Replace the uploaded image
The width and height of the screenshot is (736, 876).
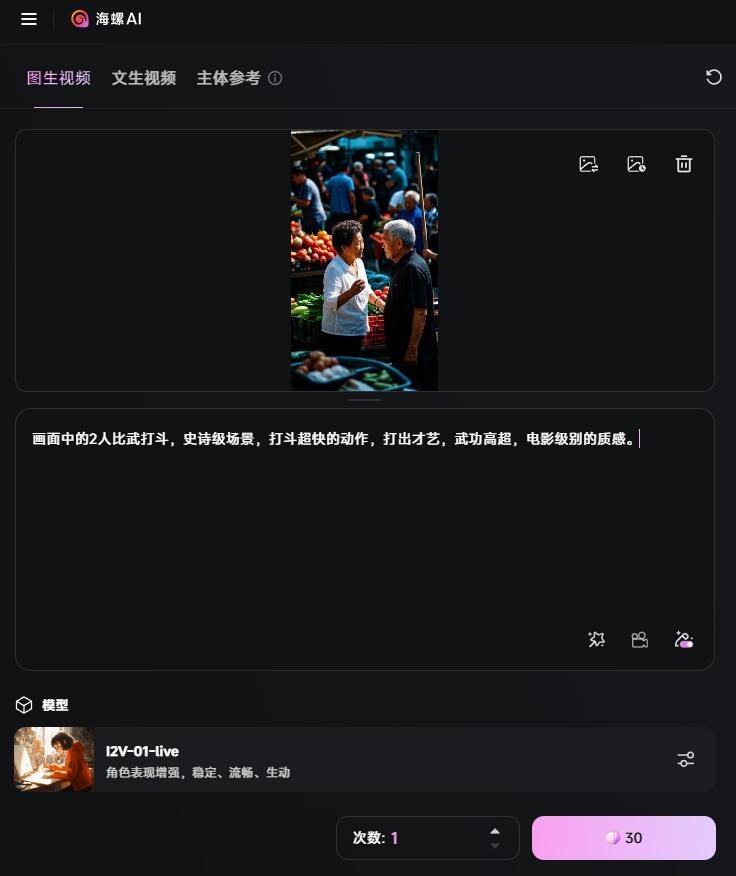point(588,164)
